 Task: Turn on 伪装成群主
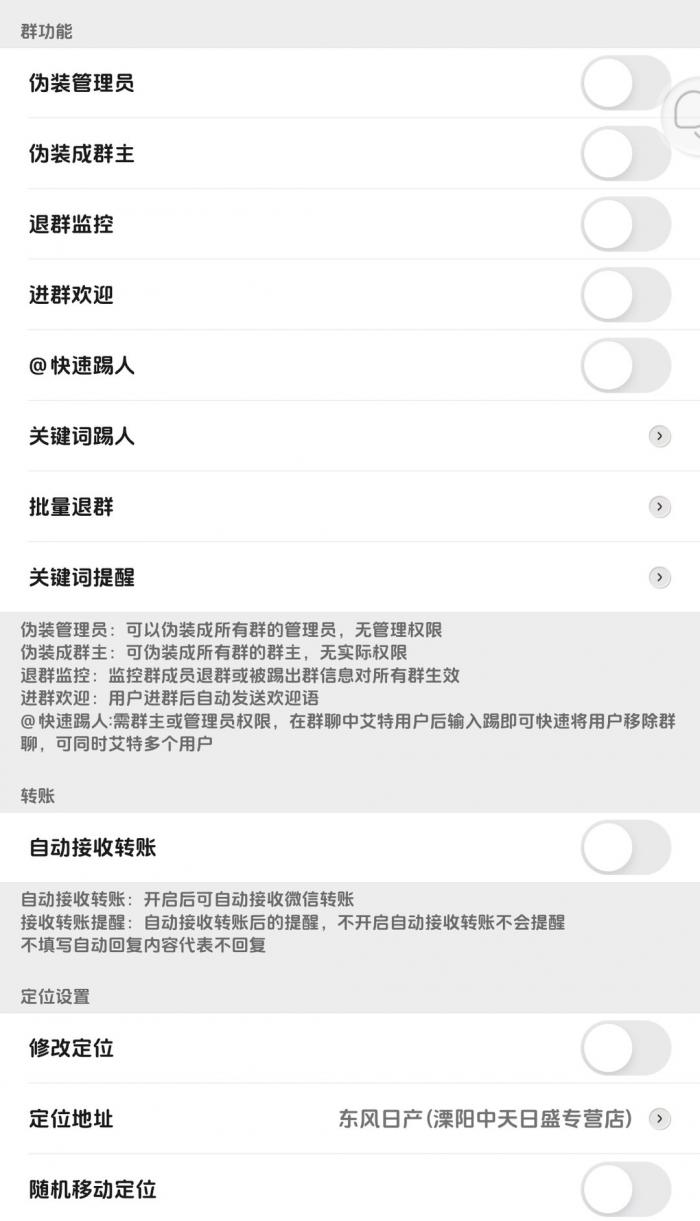click(x=625, y=154)
